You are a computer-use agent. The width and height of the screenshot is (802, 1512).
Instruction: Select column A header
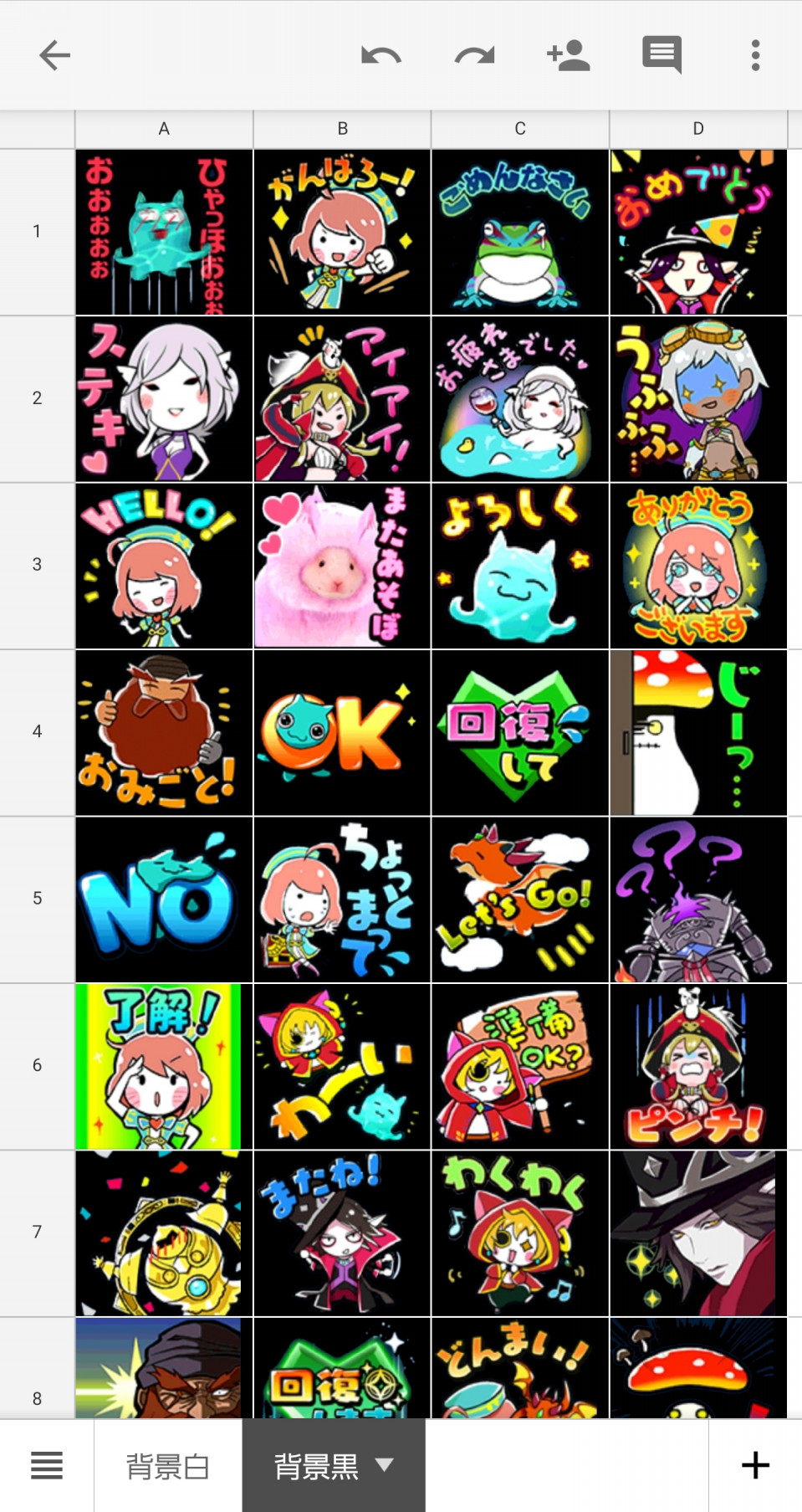click(x=164, y=129)
